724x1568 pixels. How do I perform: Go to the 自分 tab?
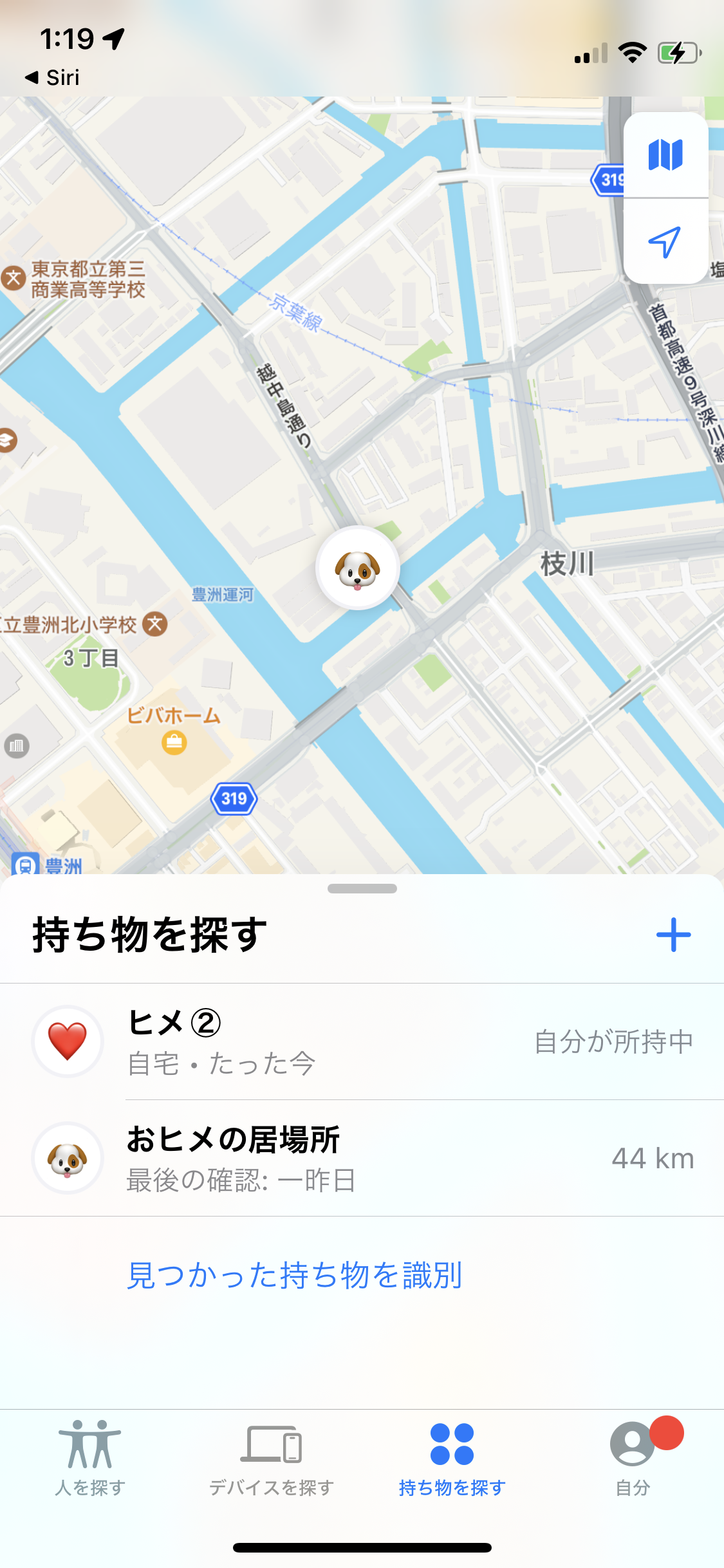pyautogui.click(x=633, y=1459)
